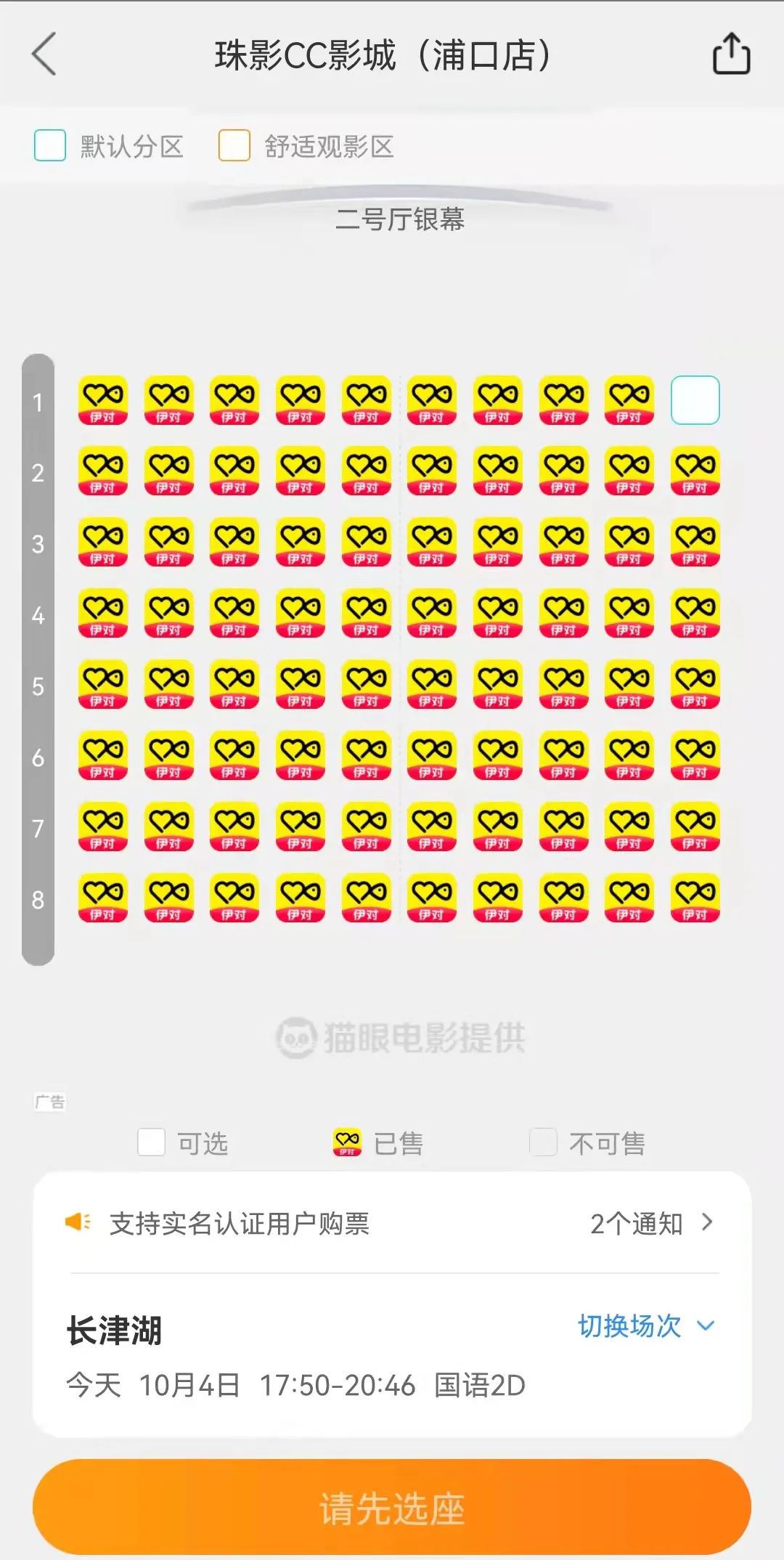Viewport: 784px width, 1560px height.
Task: Open the 2个通知 notices row
Action: (x=651, y=1224)
